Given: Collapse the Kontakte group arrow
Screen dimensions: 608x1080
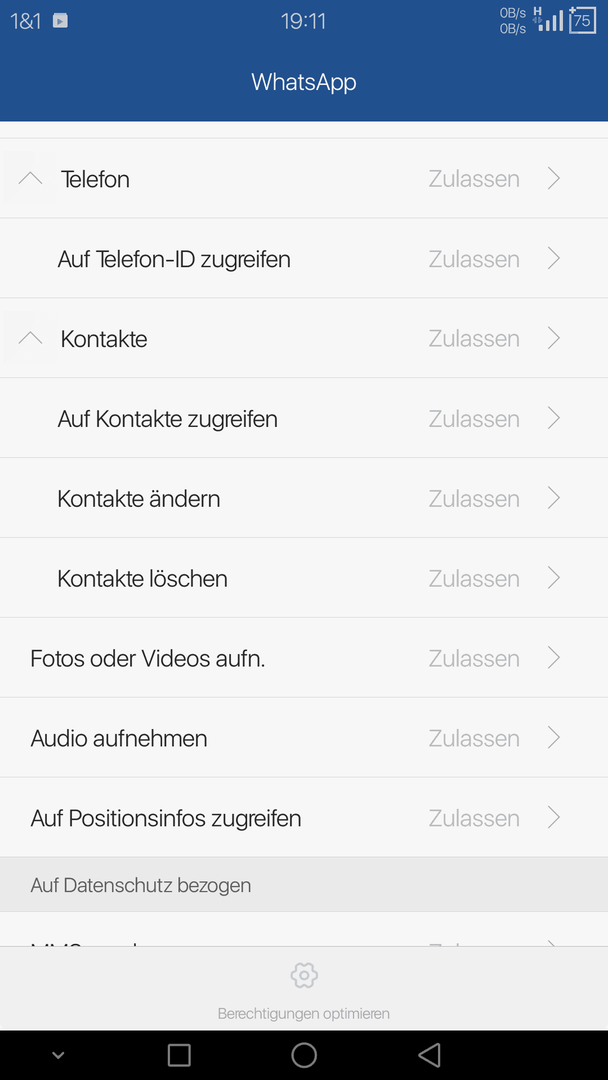Looking at the screenshot, I should pos(30,338).
